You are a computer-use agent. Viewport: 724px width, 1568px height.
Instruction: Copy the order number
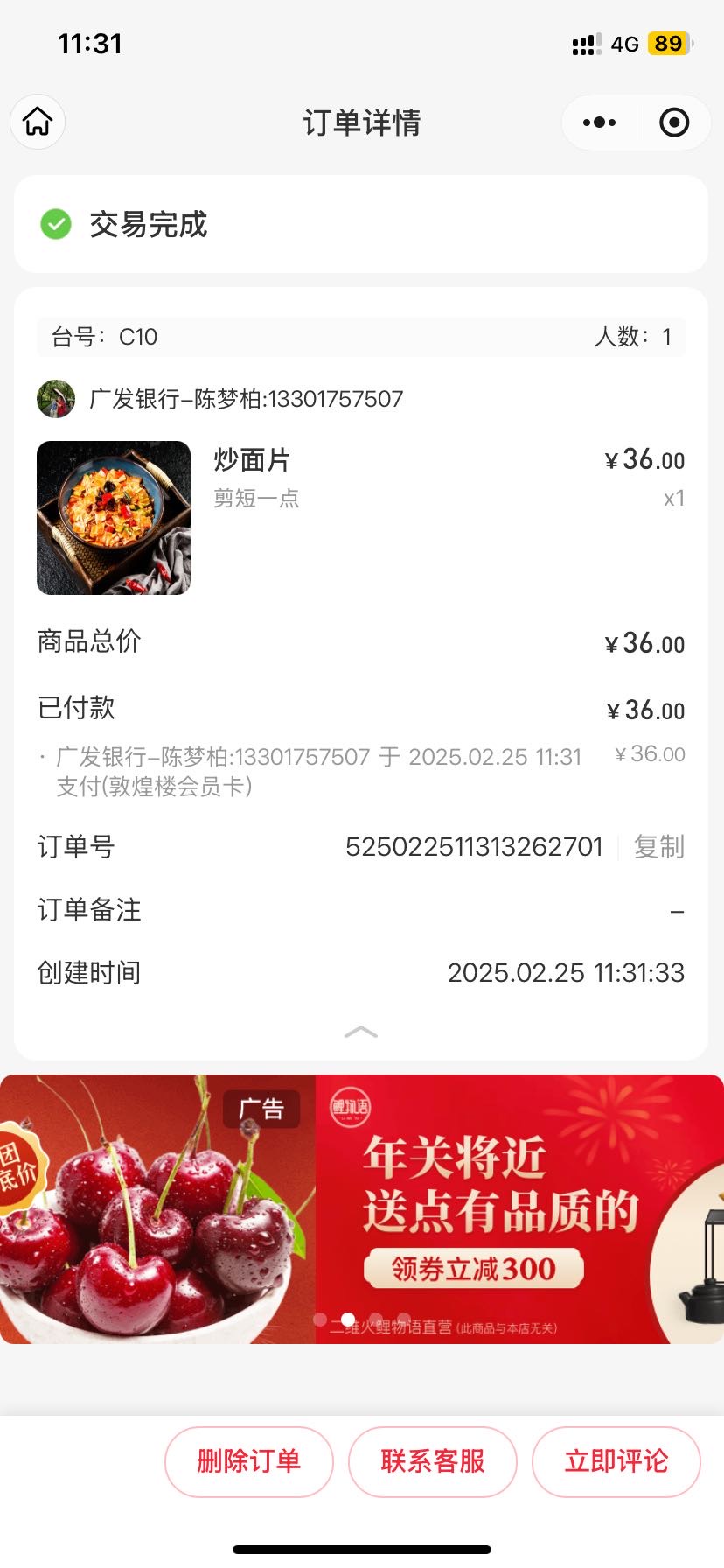[659, 847]
